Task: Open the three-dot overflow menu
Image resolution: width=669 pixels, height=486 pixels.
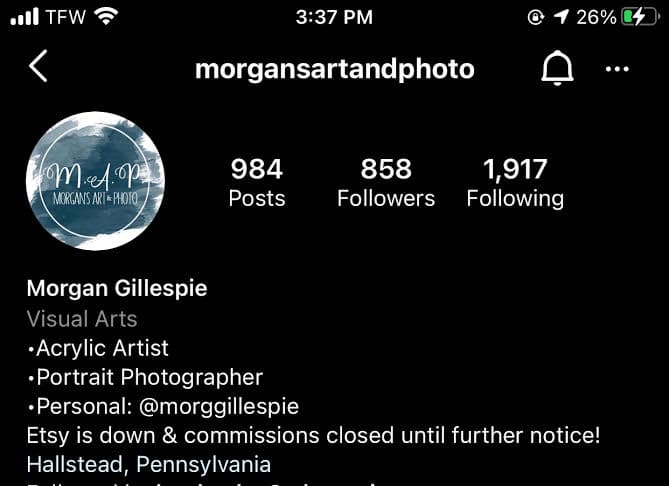Action: click(x=618, y=69)
